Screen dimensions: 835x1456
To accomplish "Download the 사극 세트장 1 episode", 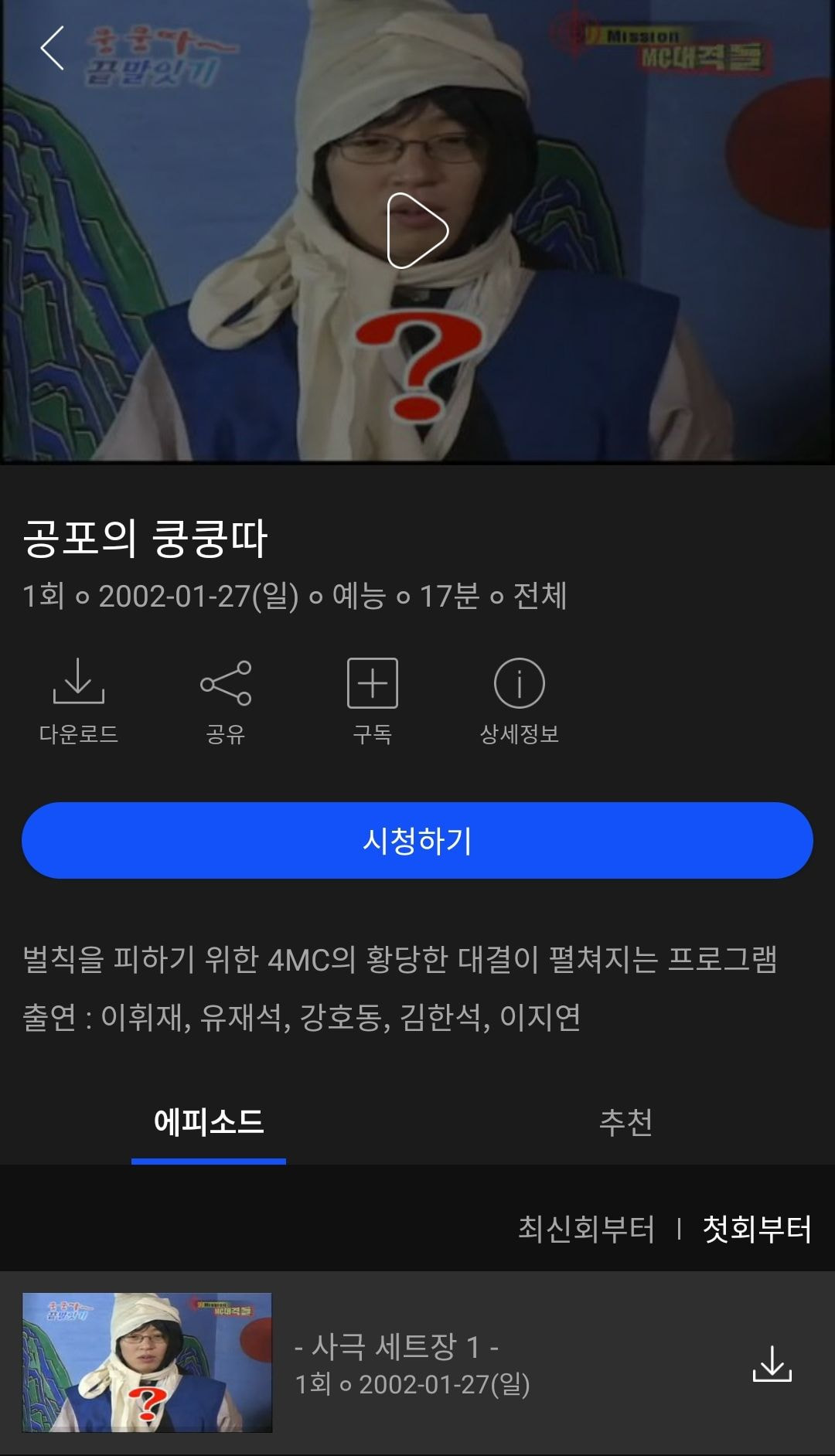I will (772, 1363).
